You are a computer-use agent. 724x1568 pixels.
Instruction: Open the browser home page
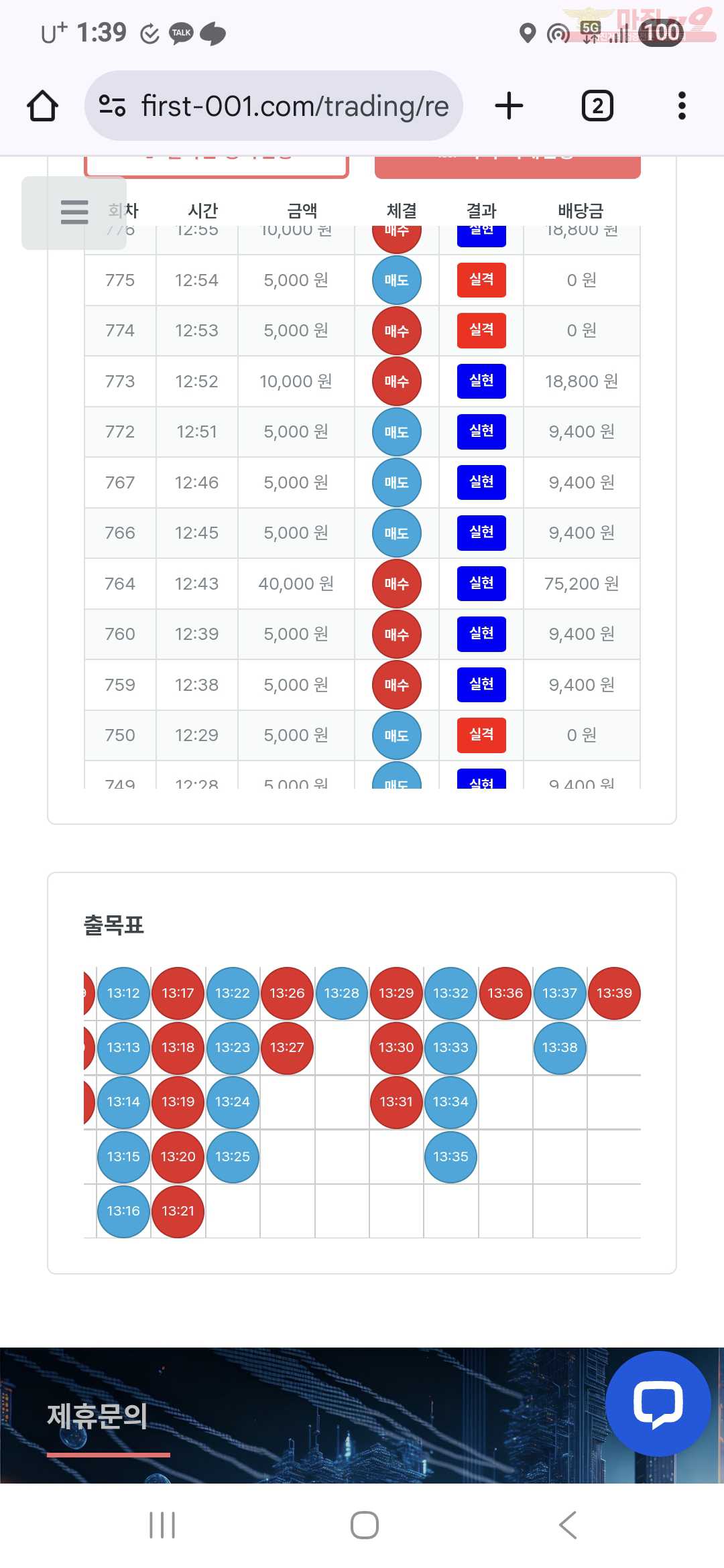point(42,106)
